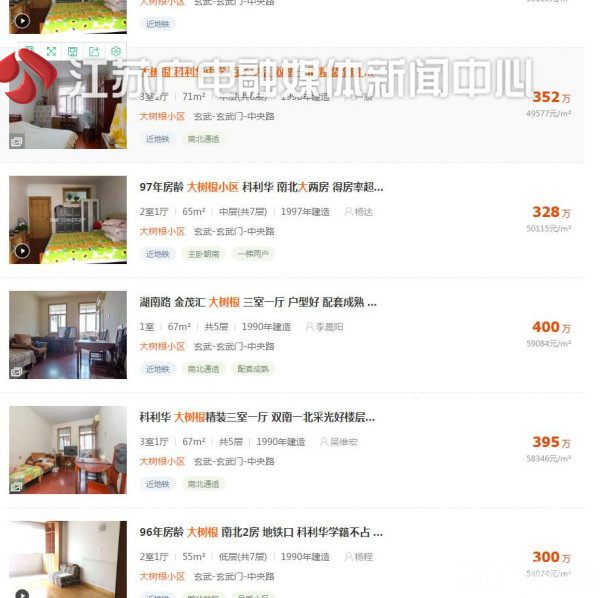Play the video thumbnail of the 328万 listing

tap(22, 251)
